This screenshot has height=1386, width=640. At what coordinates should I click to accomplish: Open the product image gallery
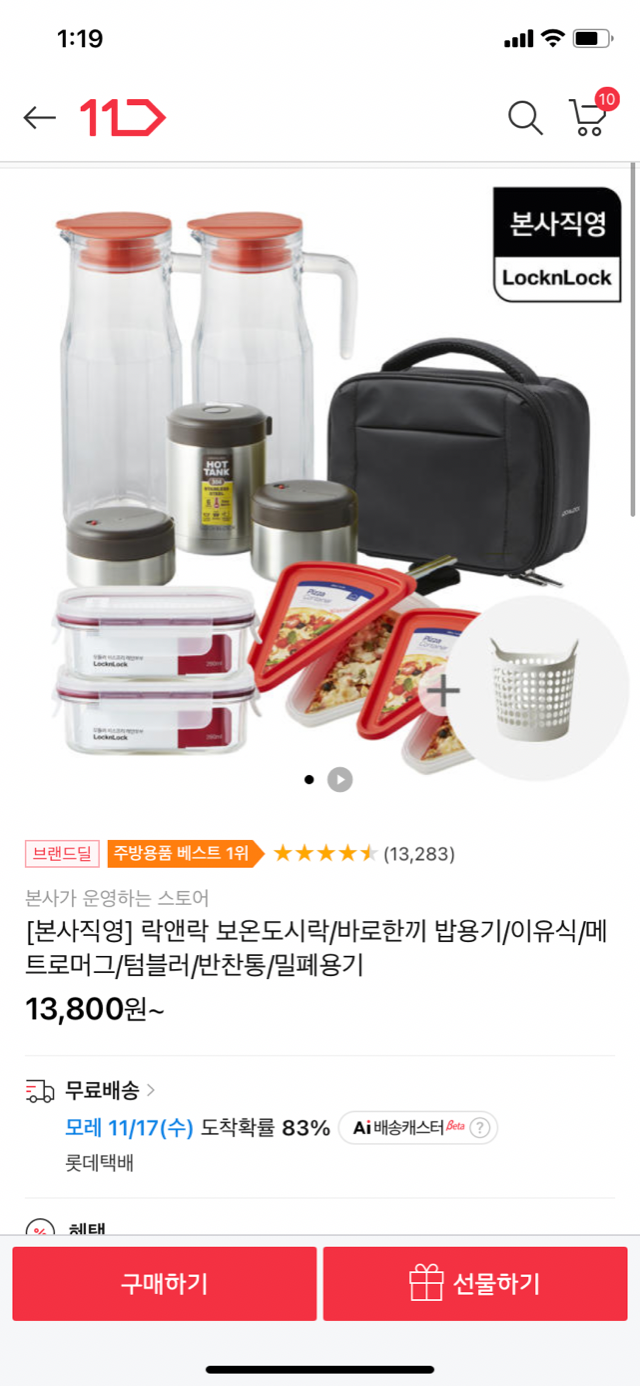click(320, 480)
